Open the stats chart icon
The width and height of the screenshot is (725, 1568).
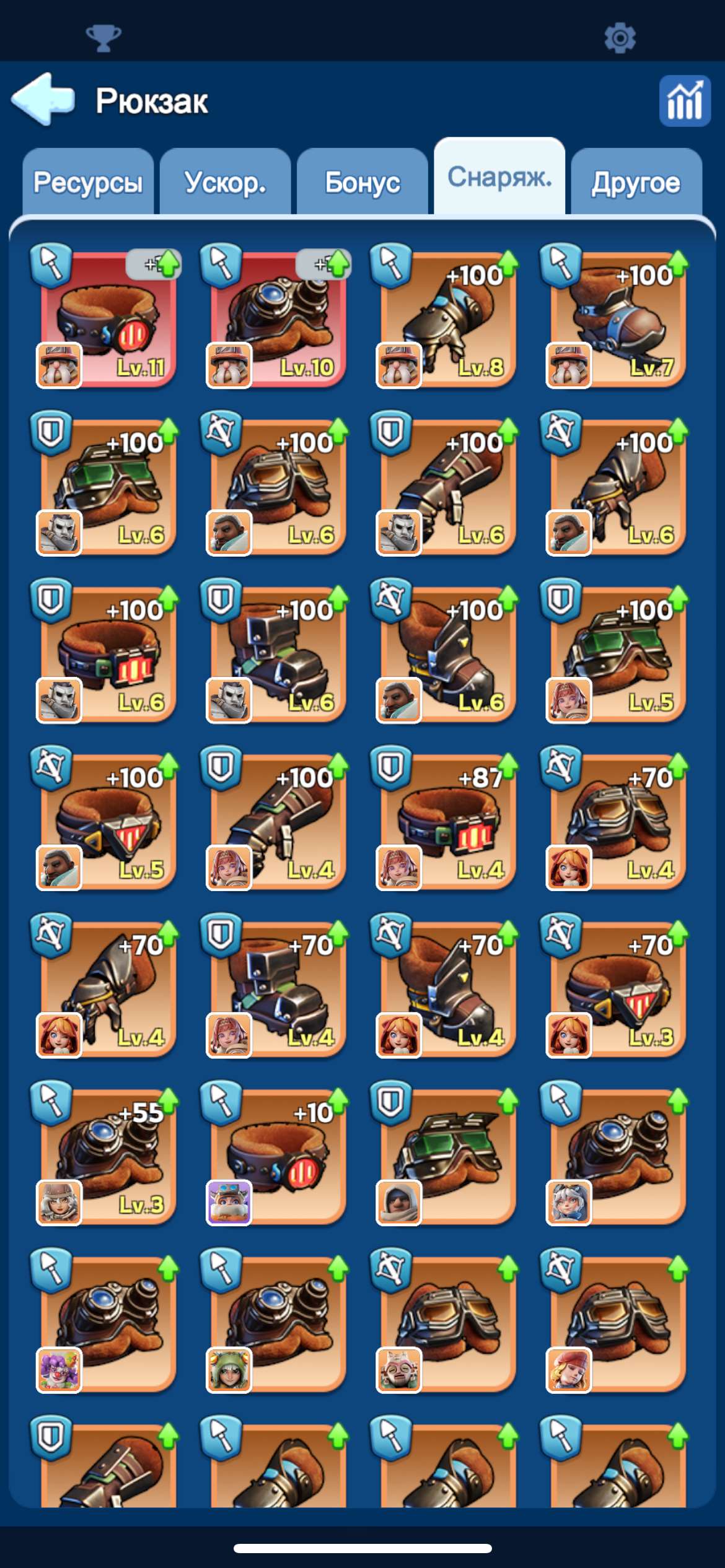tap(685, 101)
